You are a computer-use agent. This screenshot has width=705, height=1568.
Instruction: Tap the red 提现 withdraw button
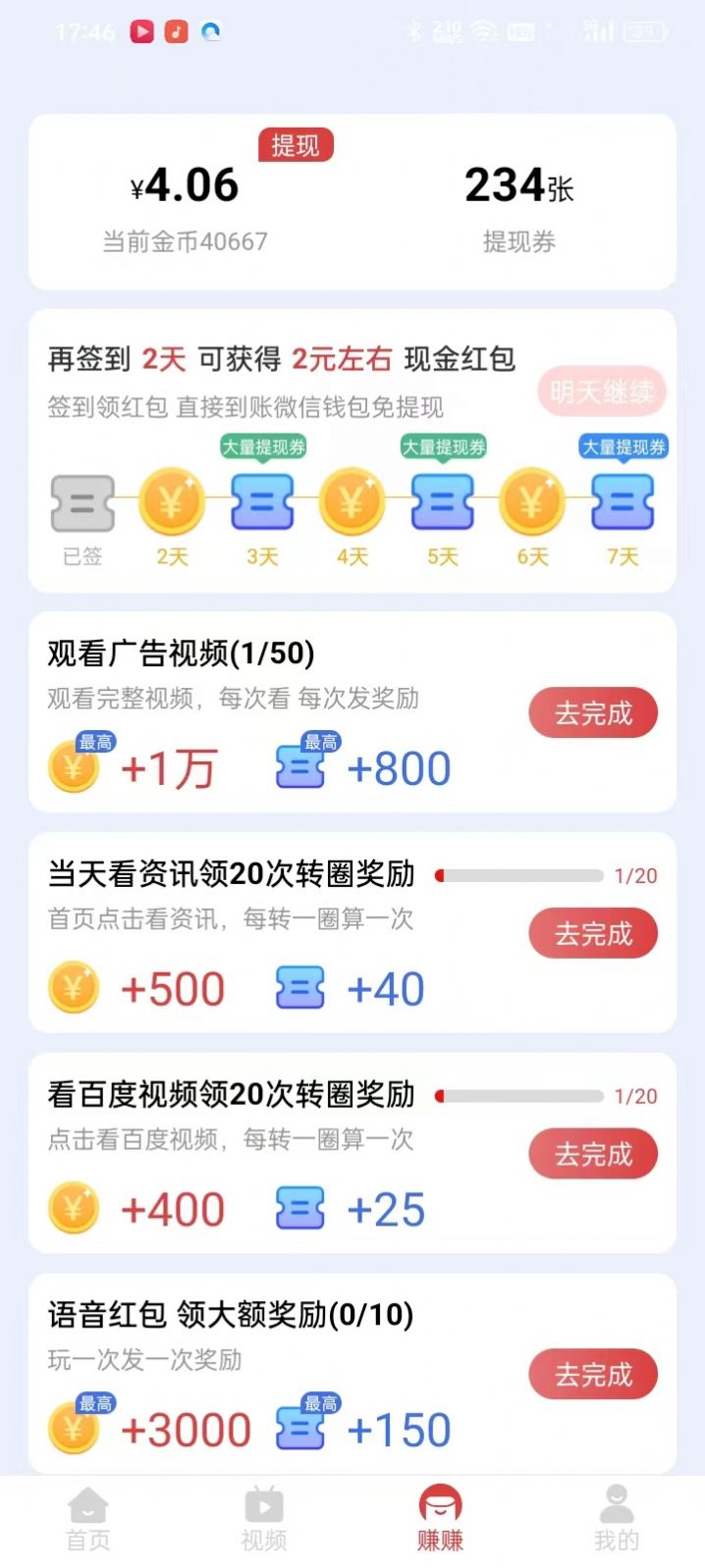pyautogui.click(x=296, y=145)
